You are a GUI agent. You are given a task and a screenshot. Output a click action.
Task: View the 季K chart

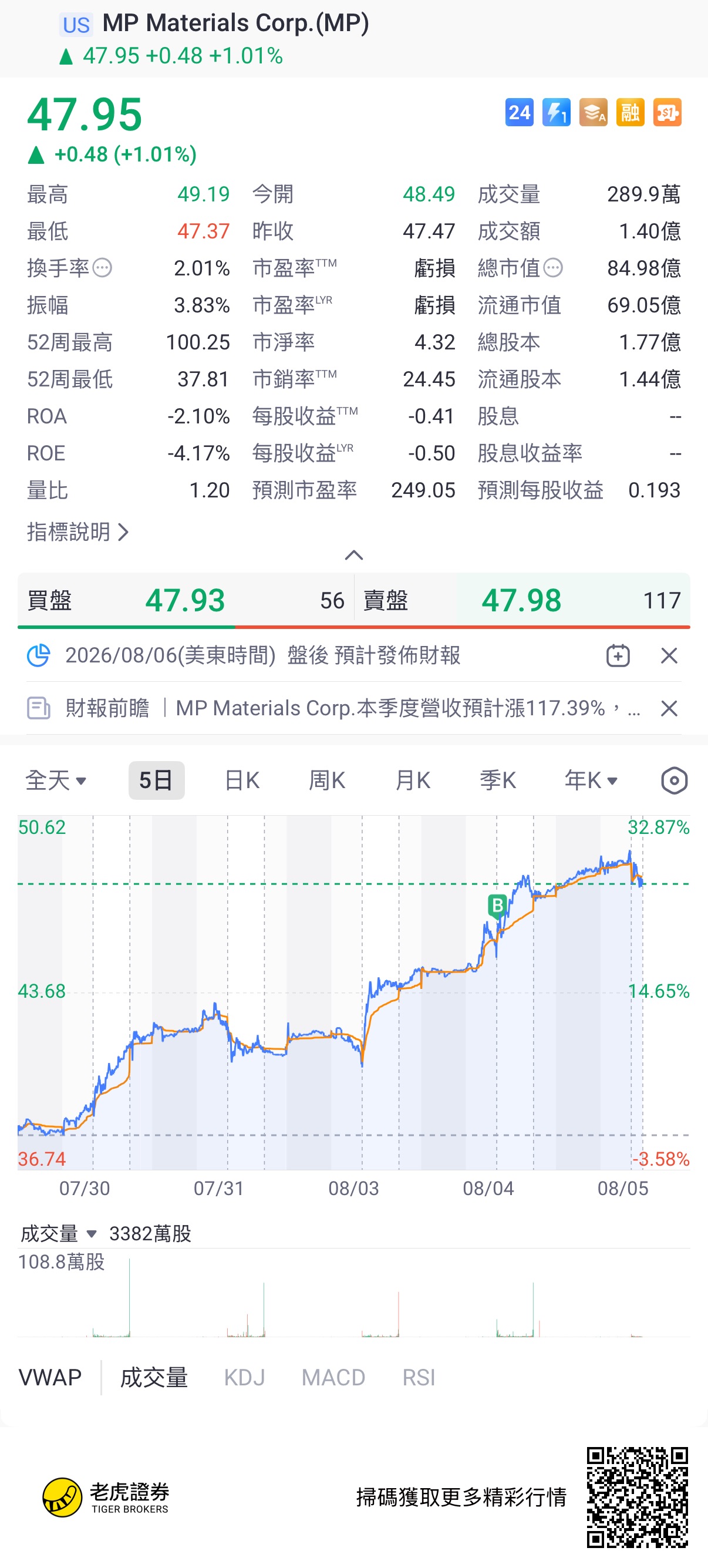(x=498, y=780)
